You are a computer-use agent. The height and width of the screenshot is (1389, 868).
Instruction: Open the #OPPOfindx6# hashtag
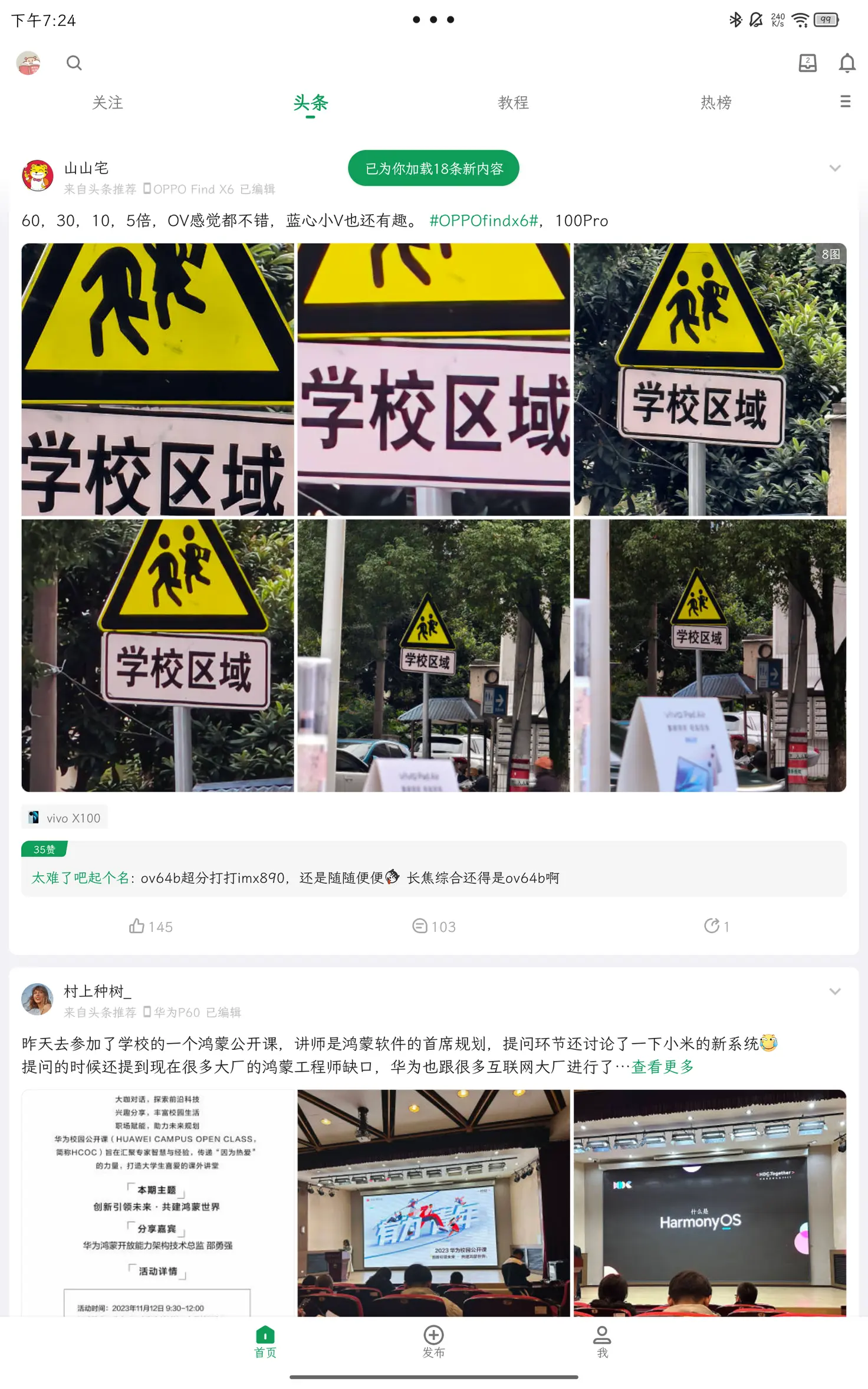(484, 221)
